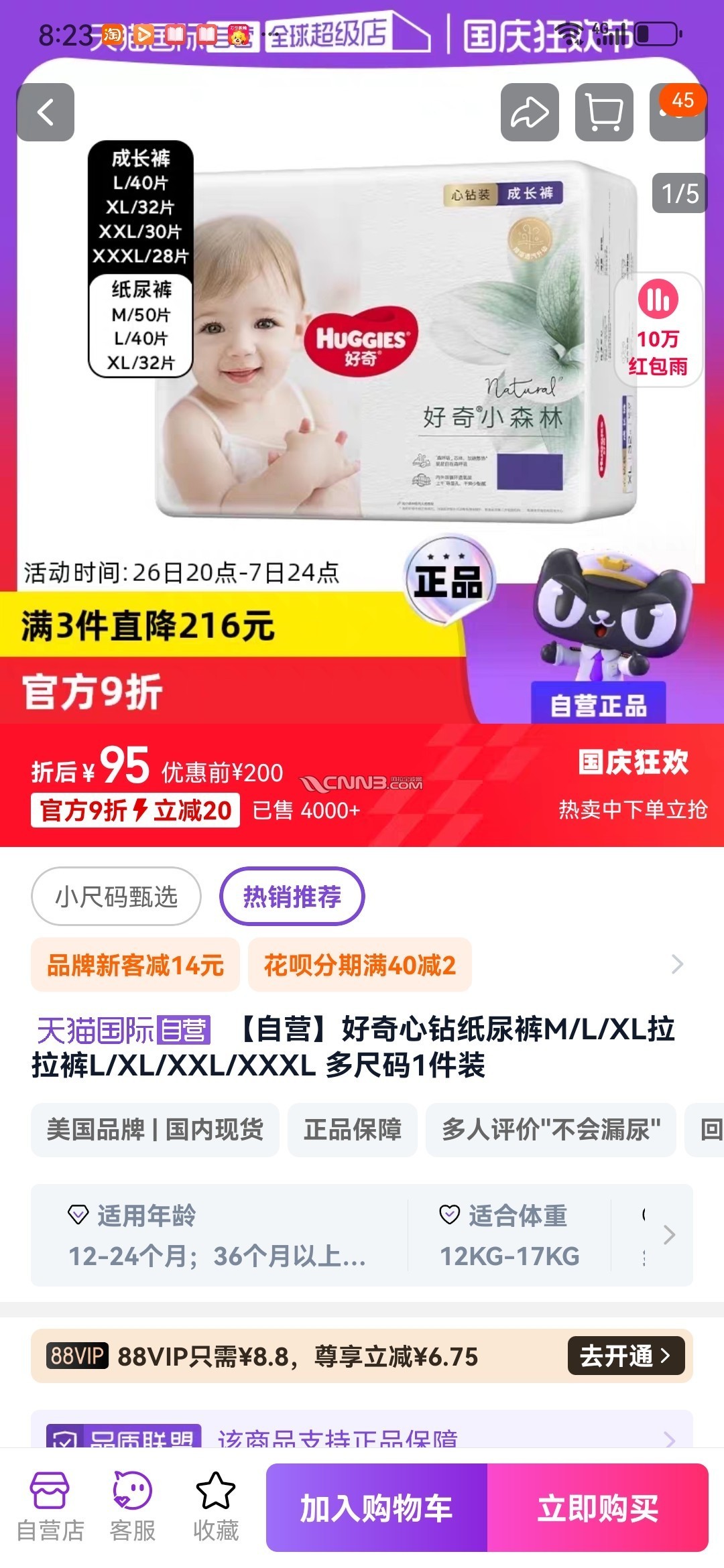Image resolution: width=724 pixels, height=1568 pixels.
Task: Select the 小尺码甄选 chip
Action: click(x=116, y=896)
